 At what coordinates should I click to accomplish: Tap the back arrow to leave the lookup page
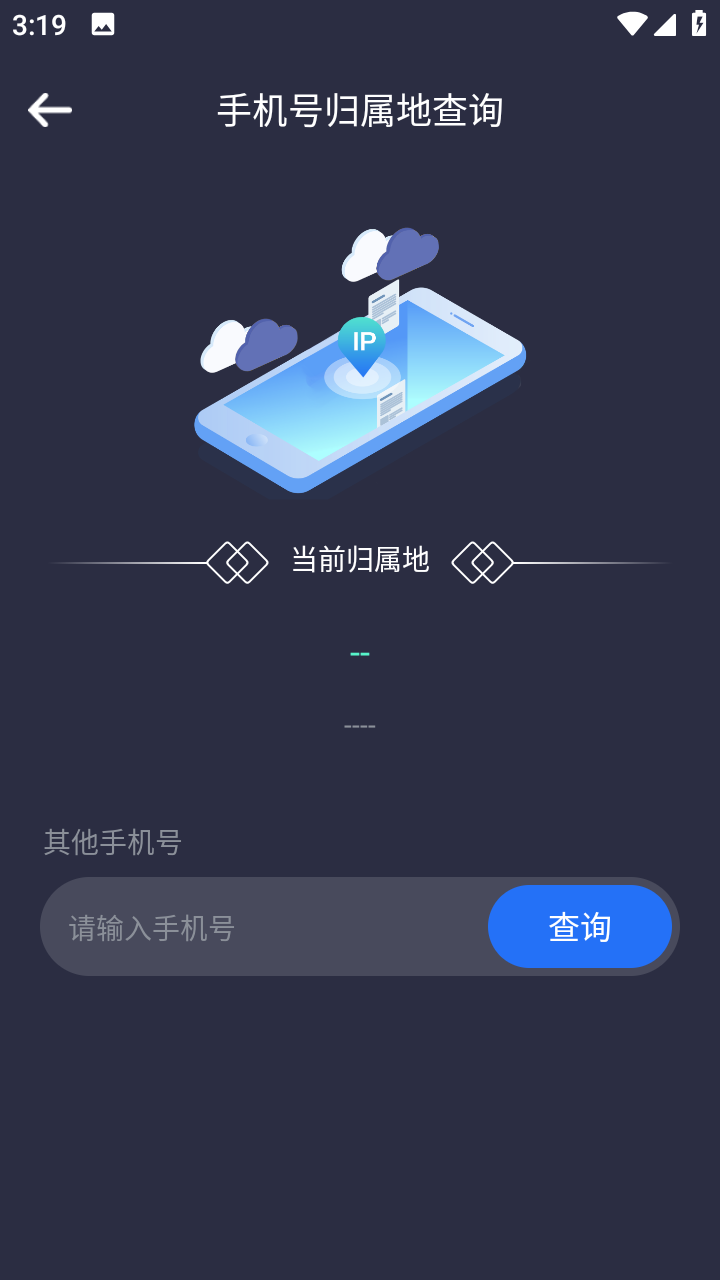48,109
